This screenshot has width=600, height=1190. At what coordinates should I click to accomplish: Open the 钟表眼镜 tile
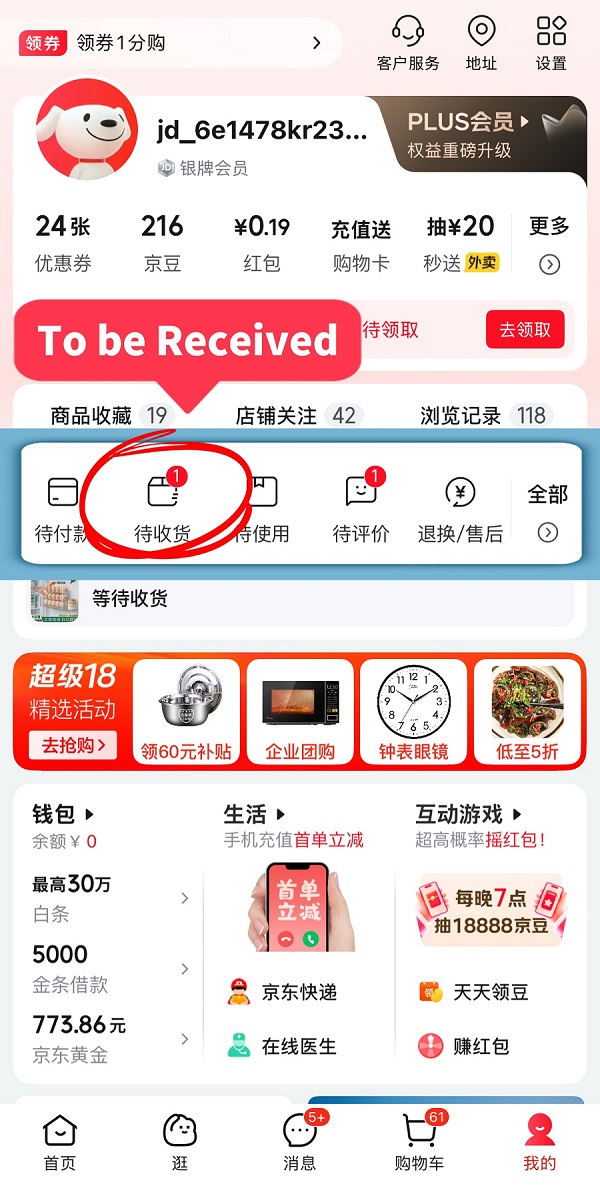[413, 710]
